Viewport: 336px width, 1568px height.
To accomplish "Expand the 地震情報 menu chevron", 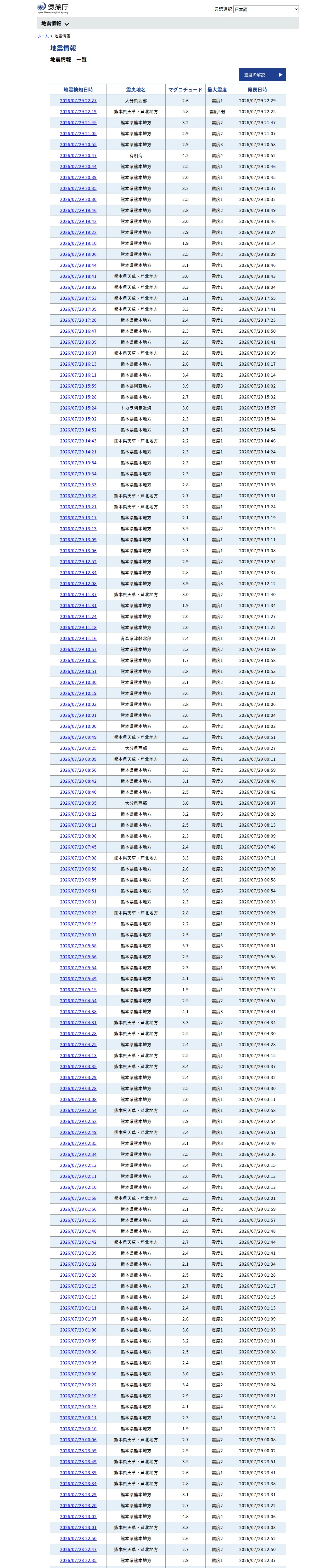I will [66, 24].
